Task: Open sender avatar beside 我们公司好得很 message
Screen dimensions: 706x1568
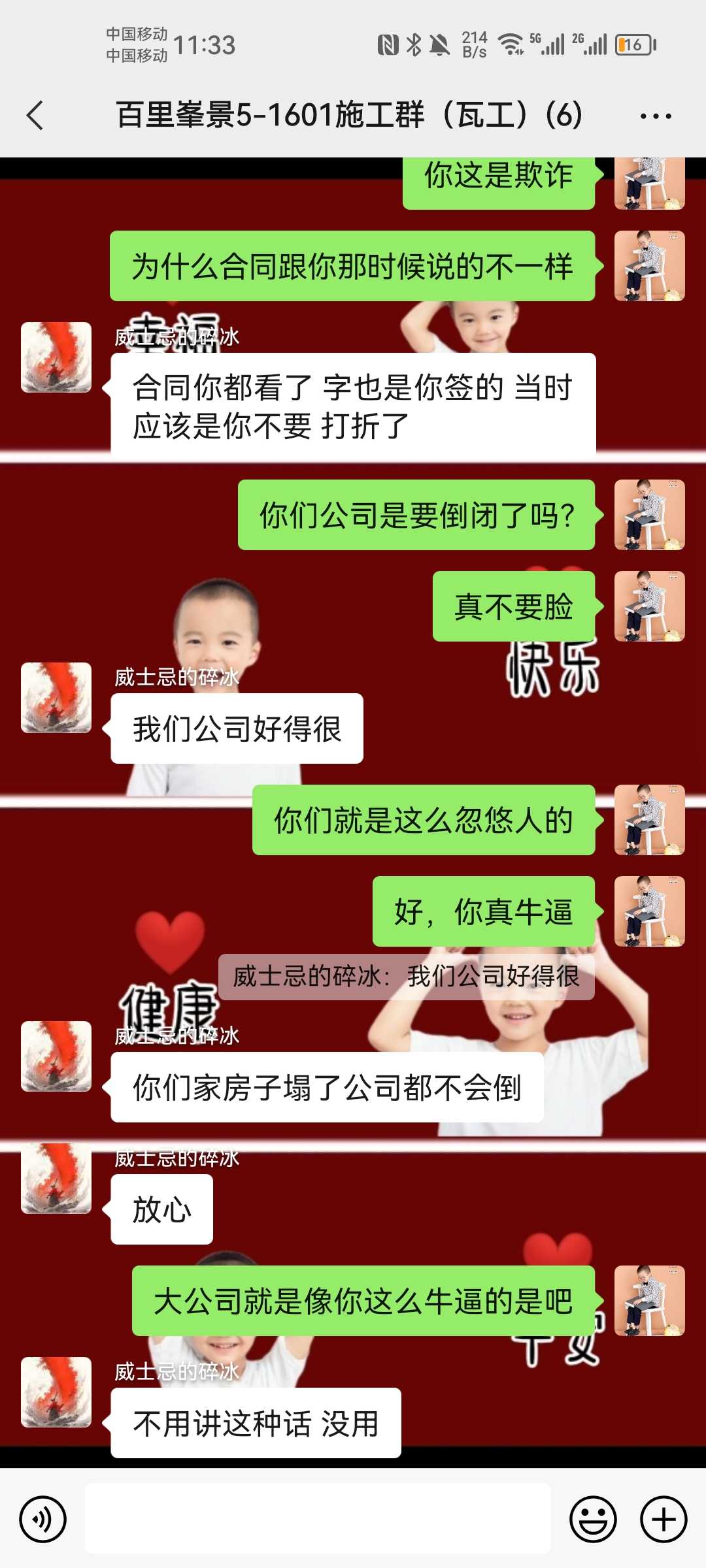Action: pos(56,697)
